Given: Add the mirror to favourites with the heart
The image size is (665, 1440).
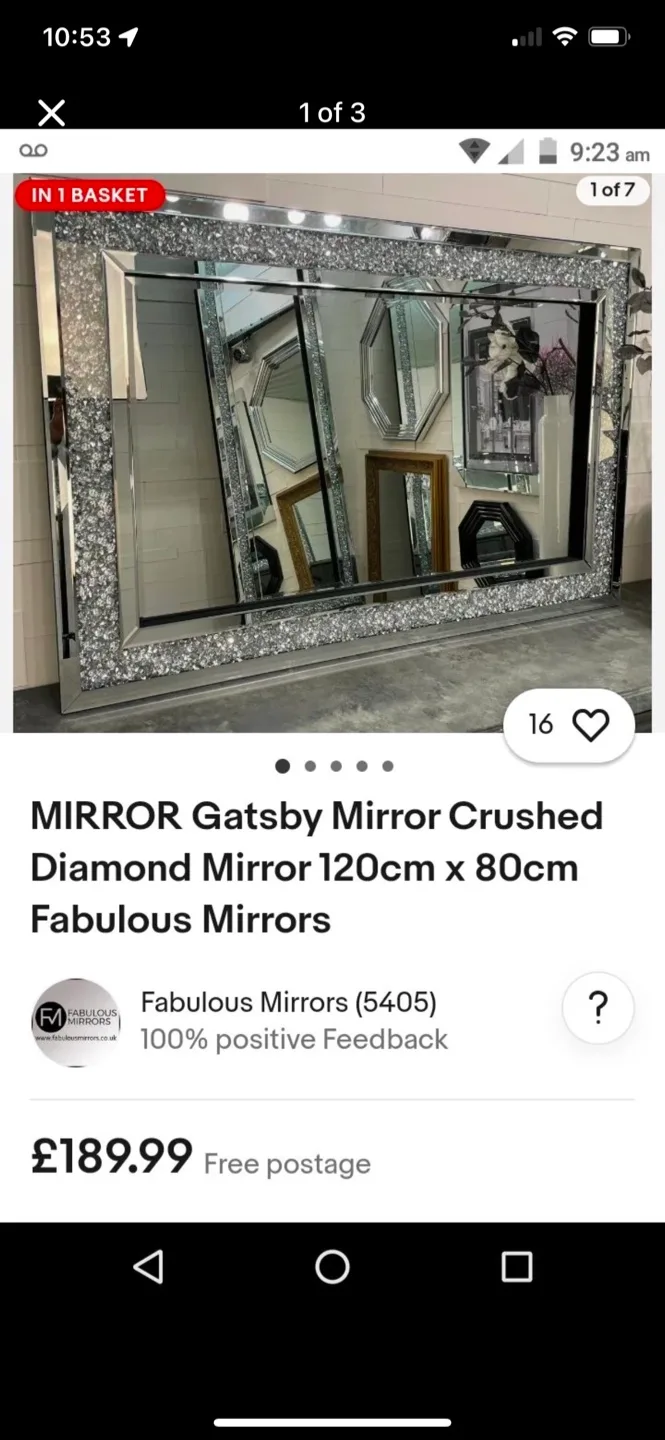Looking at the screenshot, I should [590, 725].
